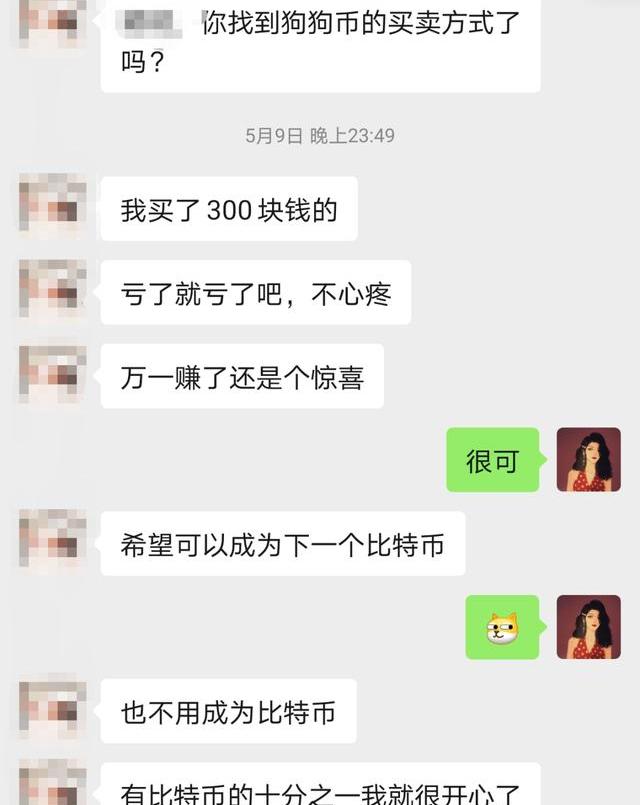
Task: Open own avatar beside the doge sticker
Action: (588, 627)
